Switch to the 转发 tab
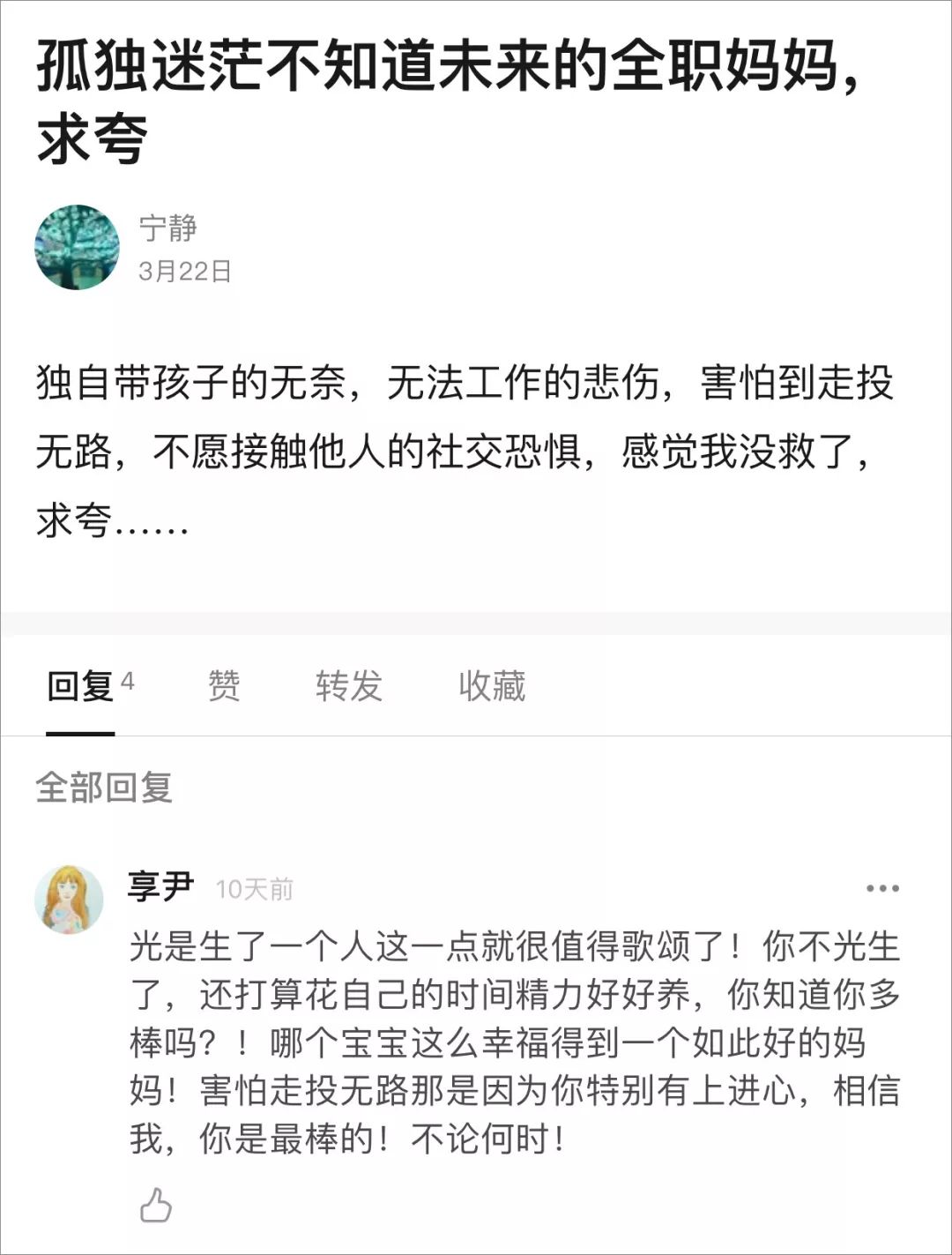952x1255 pixels. pyautogui.click(x=349, y=685)
